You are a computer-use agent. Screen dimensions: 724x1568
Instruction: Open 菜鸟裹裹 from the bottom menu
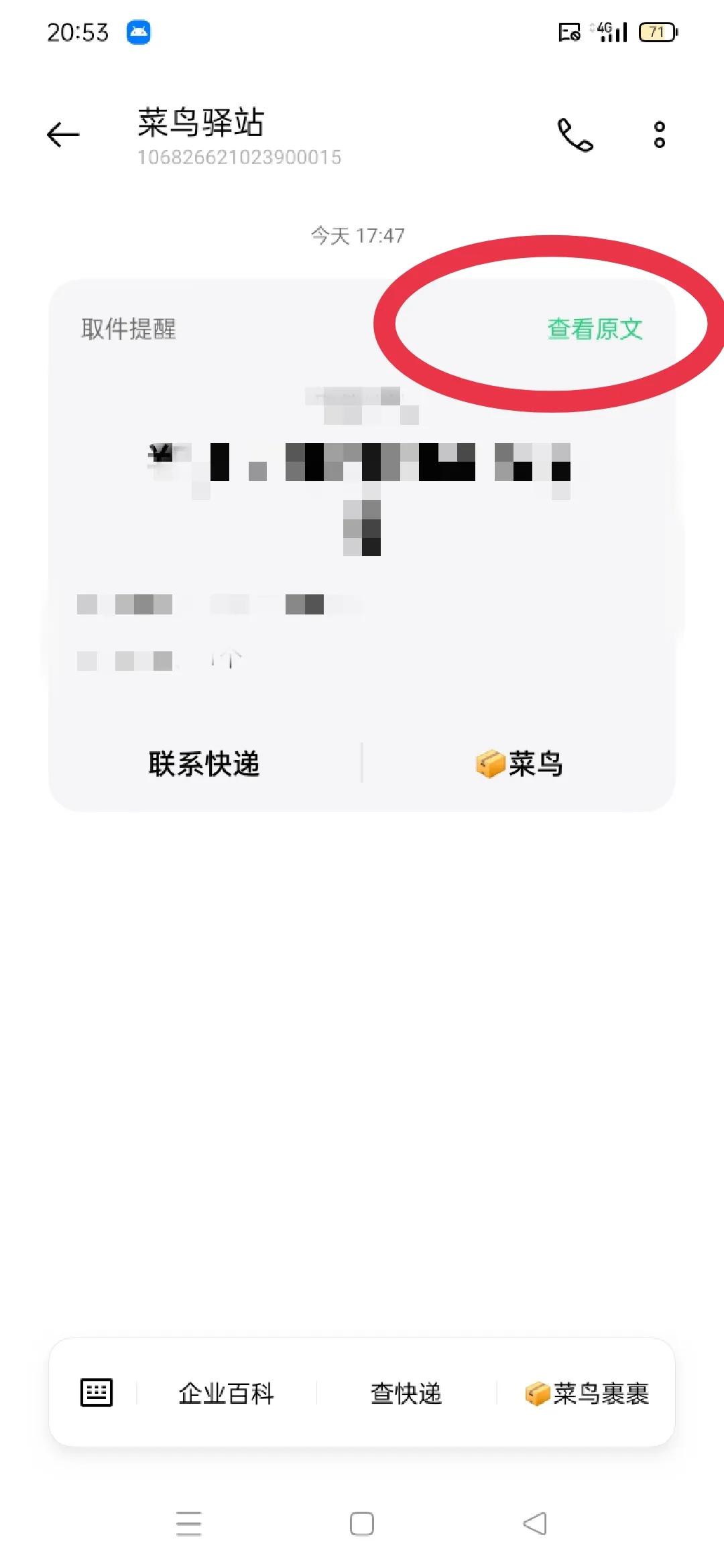pos(587,1394)
